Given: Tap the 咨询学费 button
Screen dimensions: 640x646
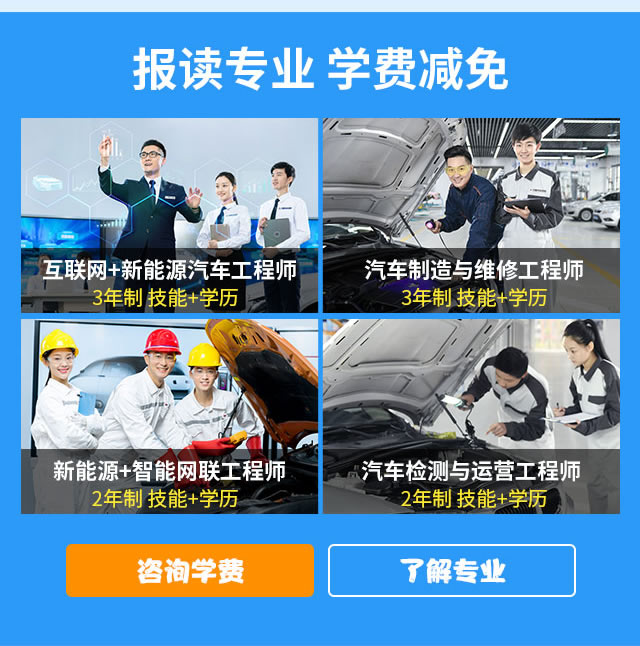Looking at the screenshot, I should [190, 570].
